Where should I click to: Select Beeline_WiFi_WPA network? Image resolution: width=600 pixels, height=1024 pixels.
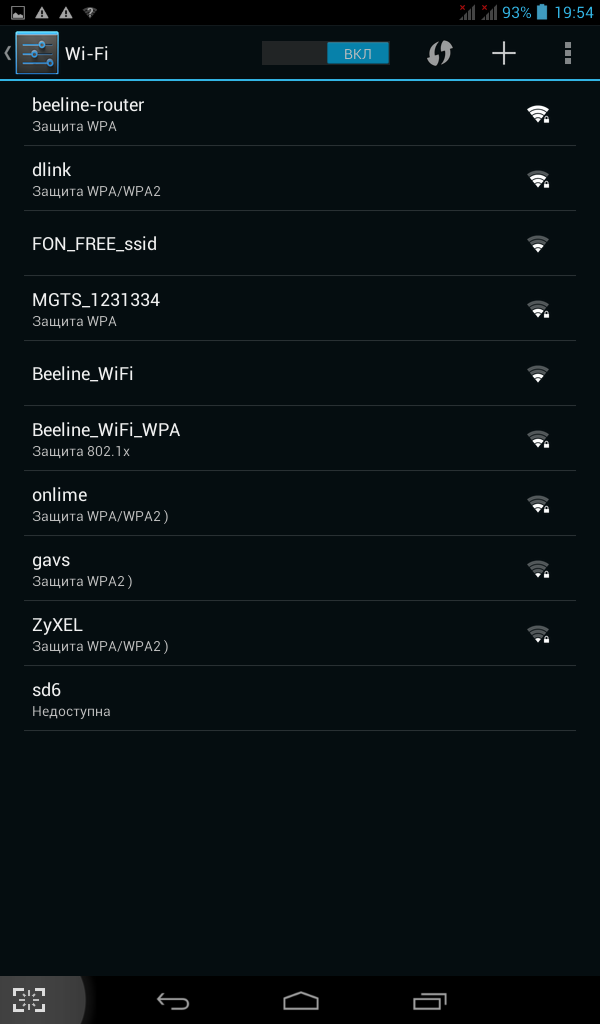pyautogui.click(x=300, y=438)
